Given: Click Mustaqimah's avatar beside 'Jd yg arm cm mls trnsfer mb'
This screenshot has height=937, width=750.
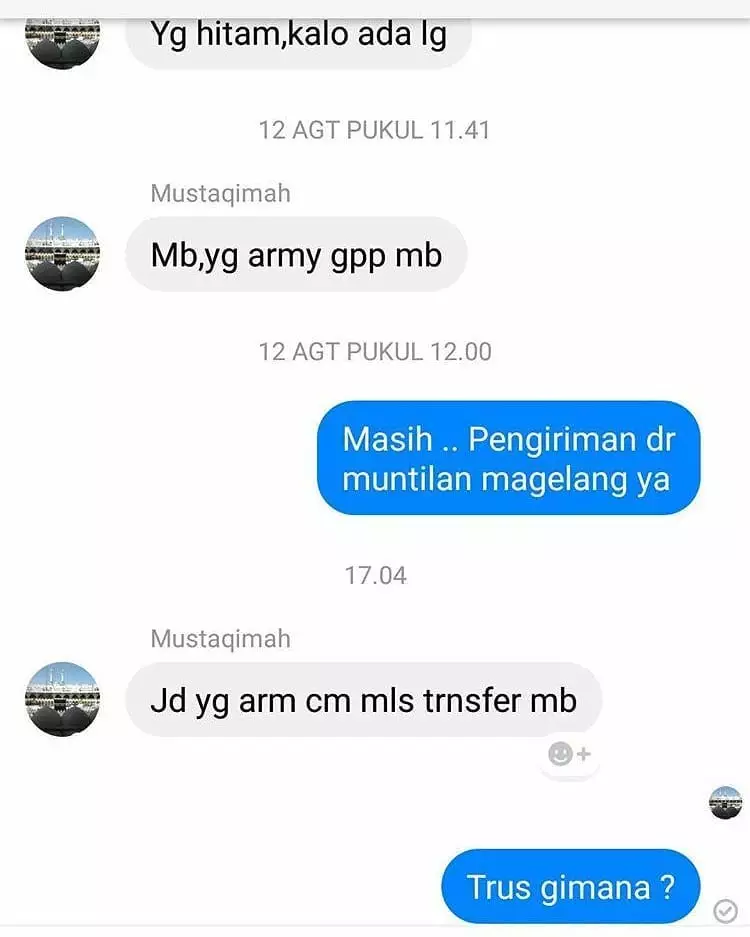Looking at the screenshot, I should pos(62,699).
